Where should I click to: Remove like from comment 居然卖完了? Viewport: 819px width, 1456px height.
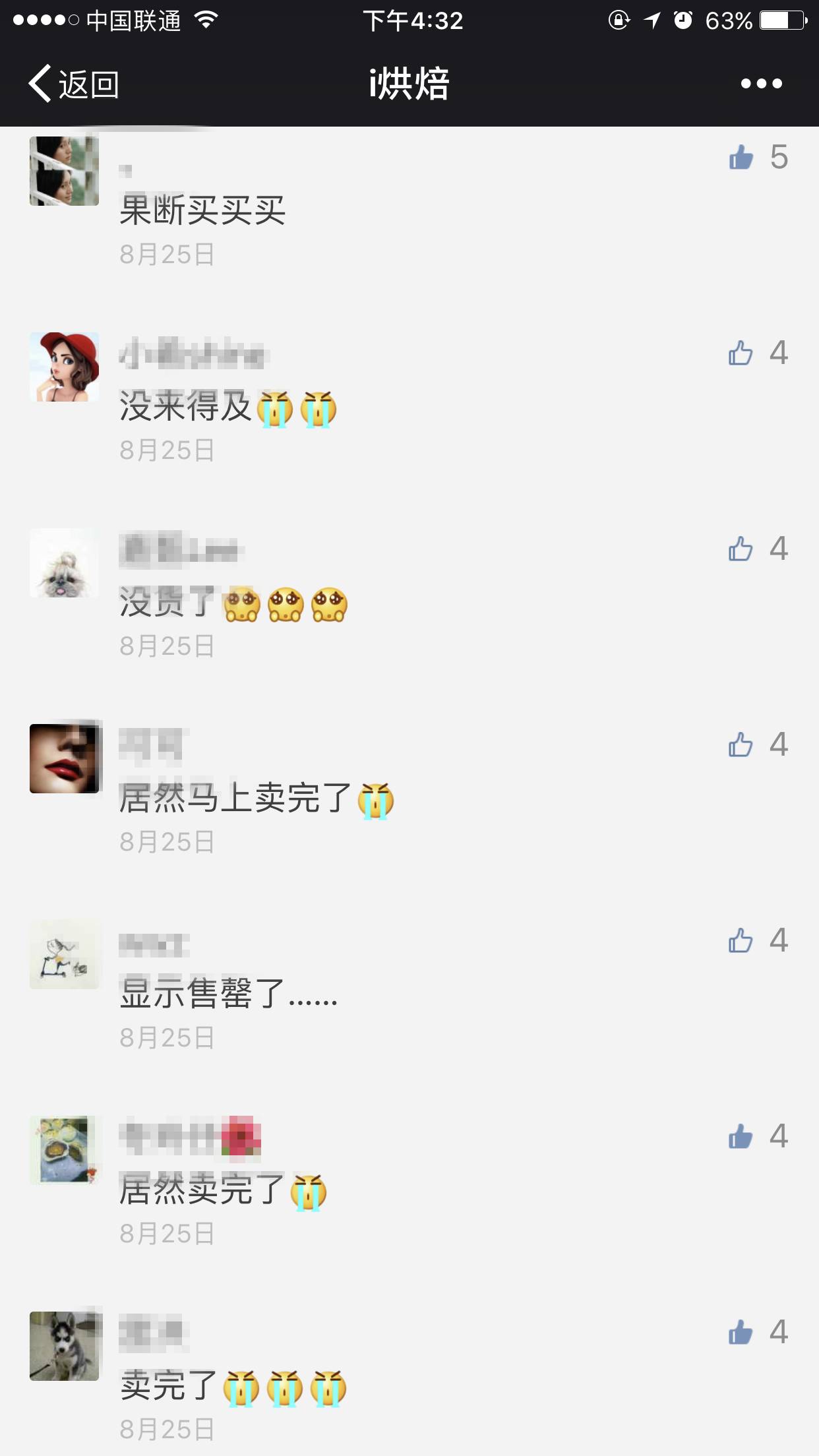(x=741, y=1137)
